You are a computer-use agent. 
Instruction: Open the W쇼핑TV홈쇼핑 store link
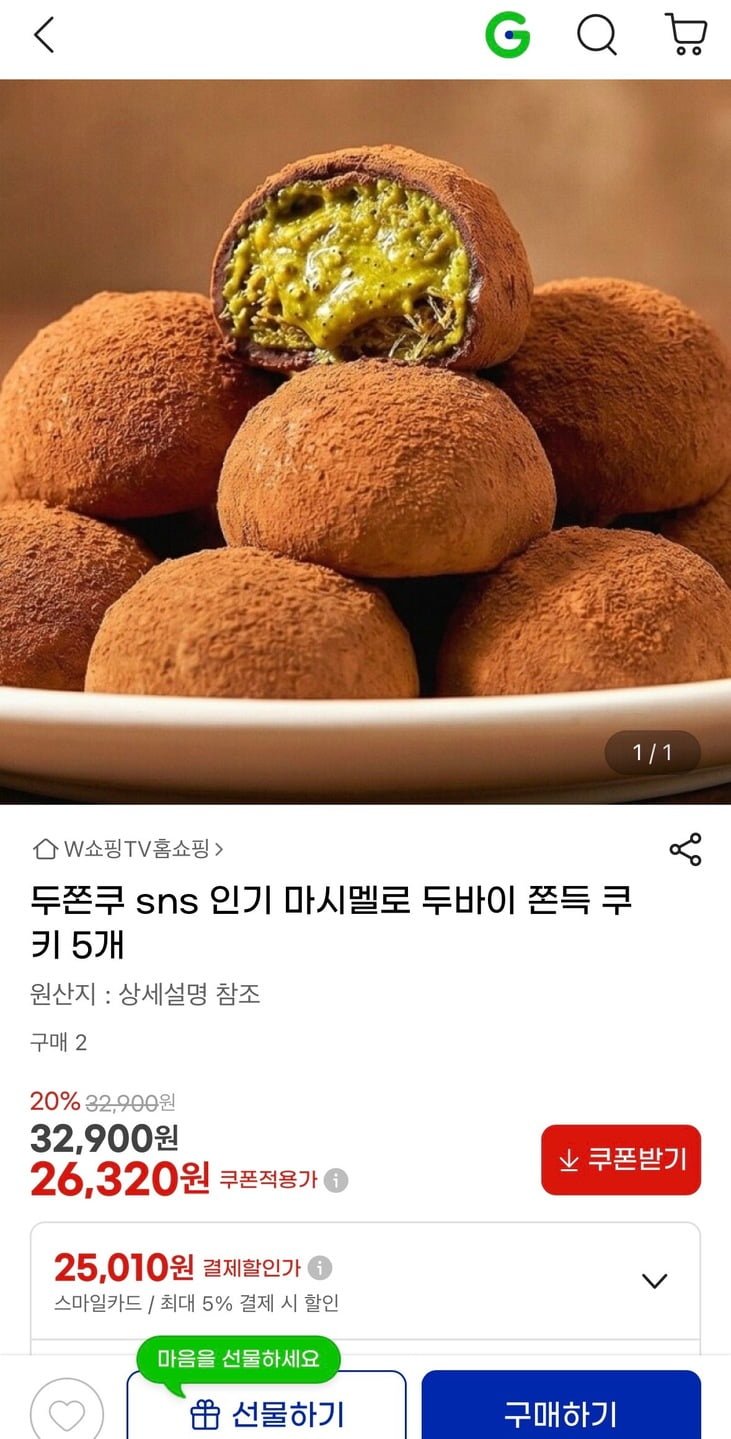(x=129, y=849)
